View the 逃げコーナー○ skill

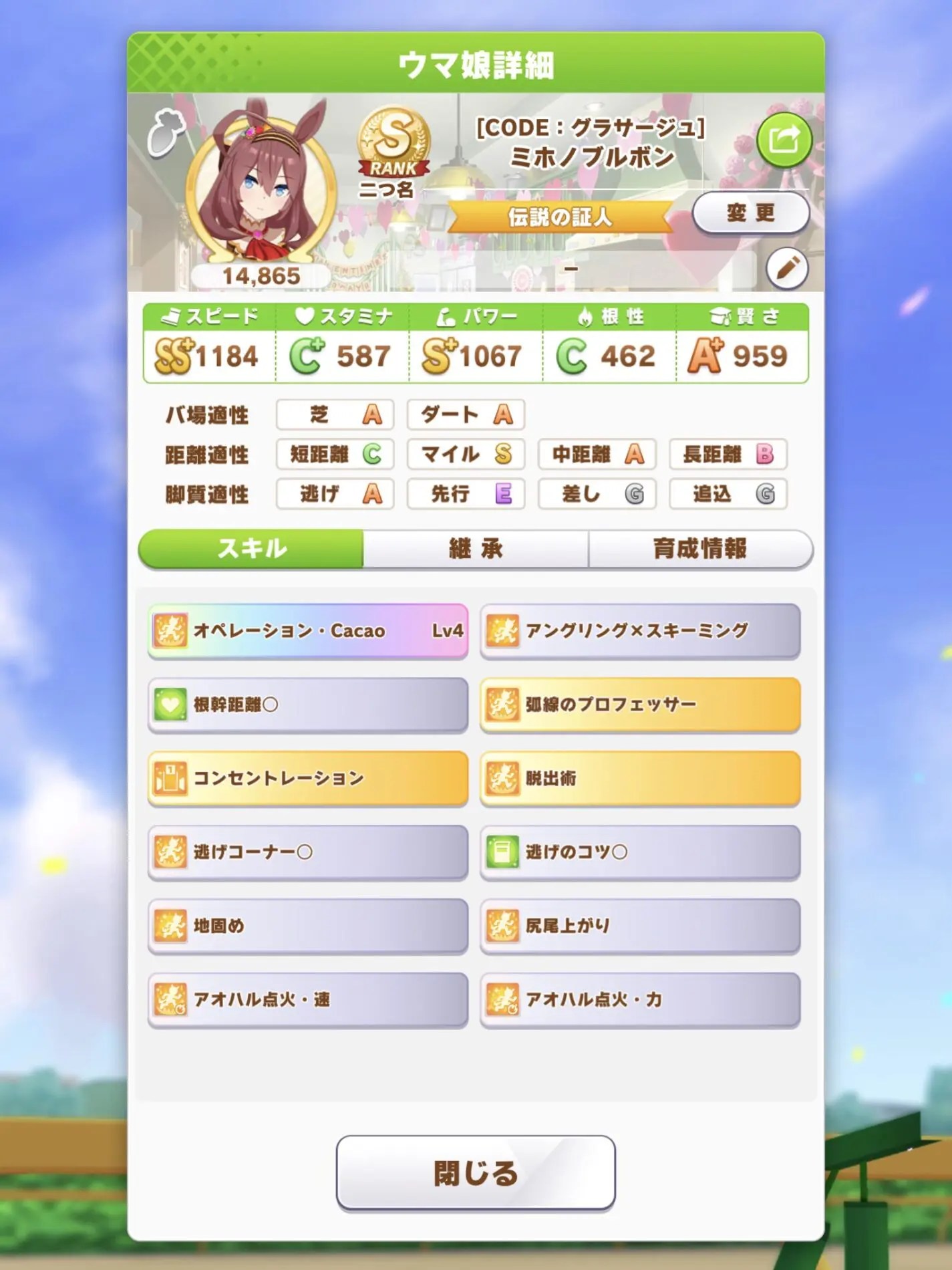coord(307,852)
